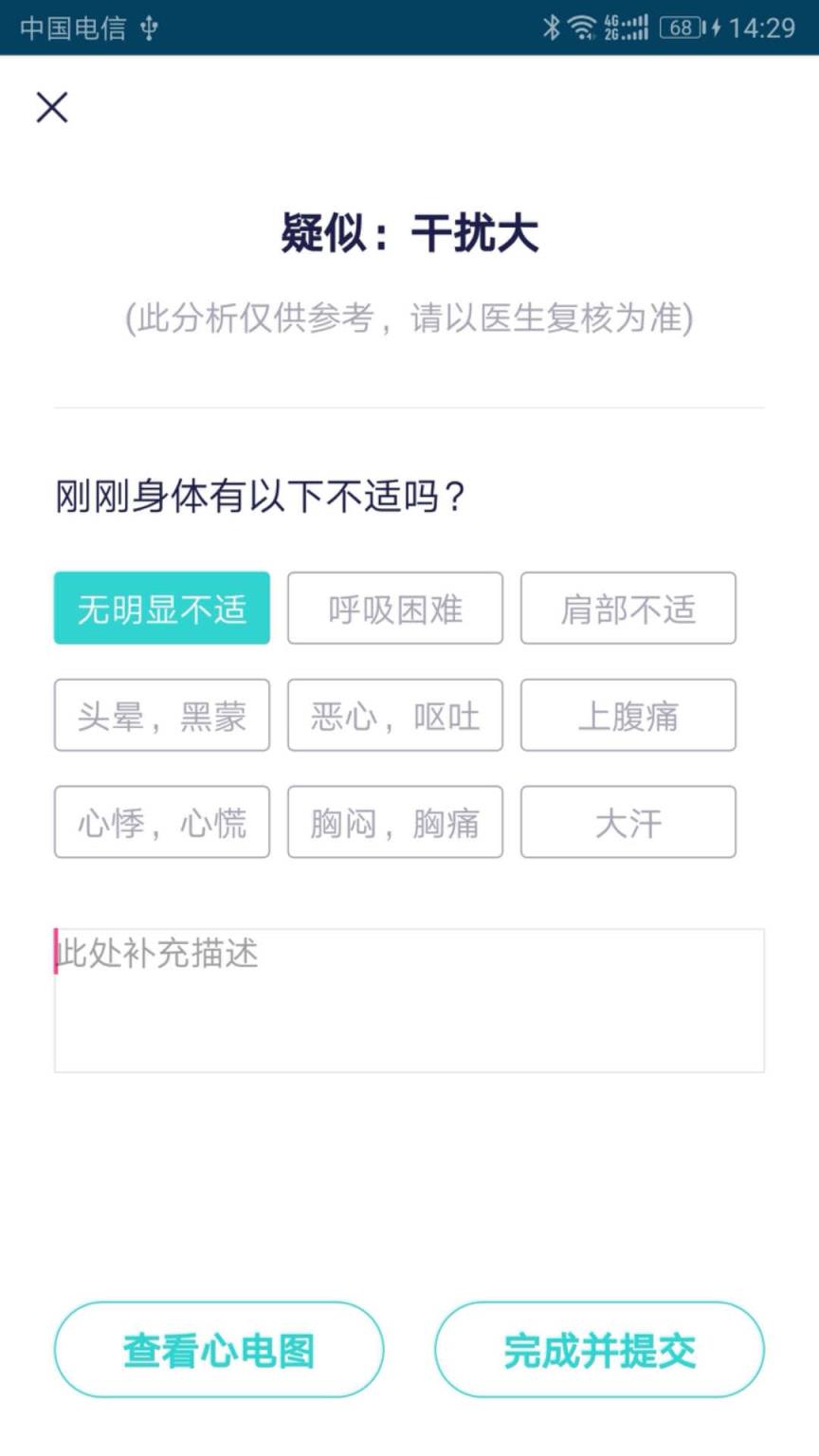
Task: Enable the 头晕，黑蒙 symptom
Action: [161, 716]
